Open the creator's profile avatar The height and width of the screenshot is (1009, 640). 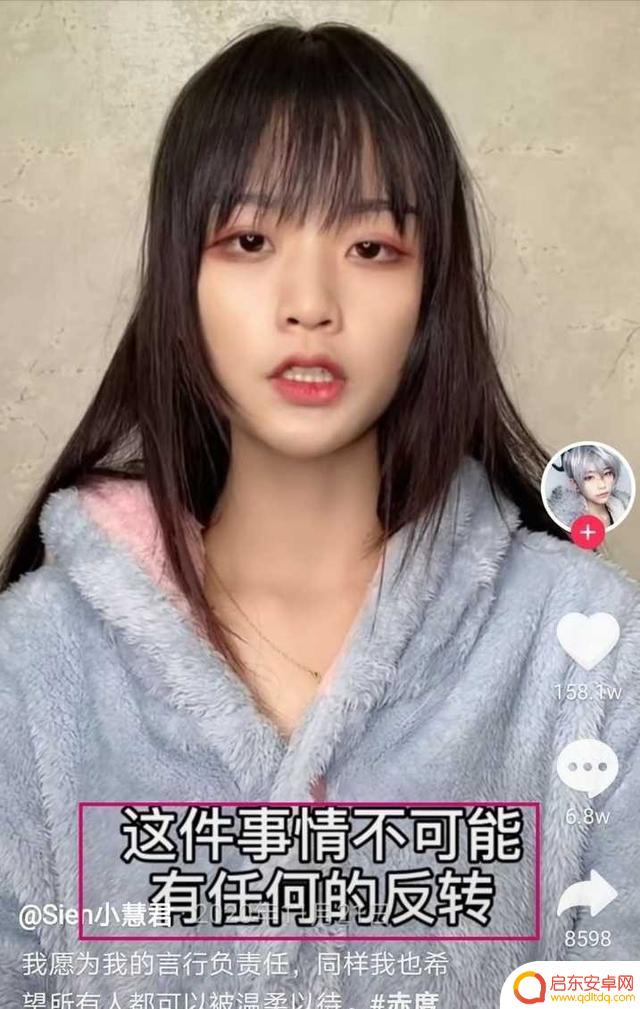click(587, 486)
